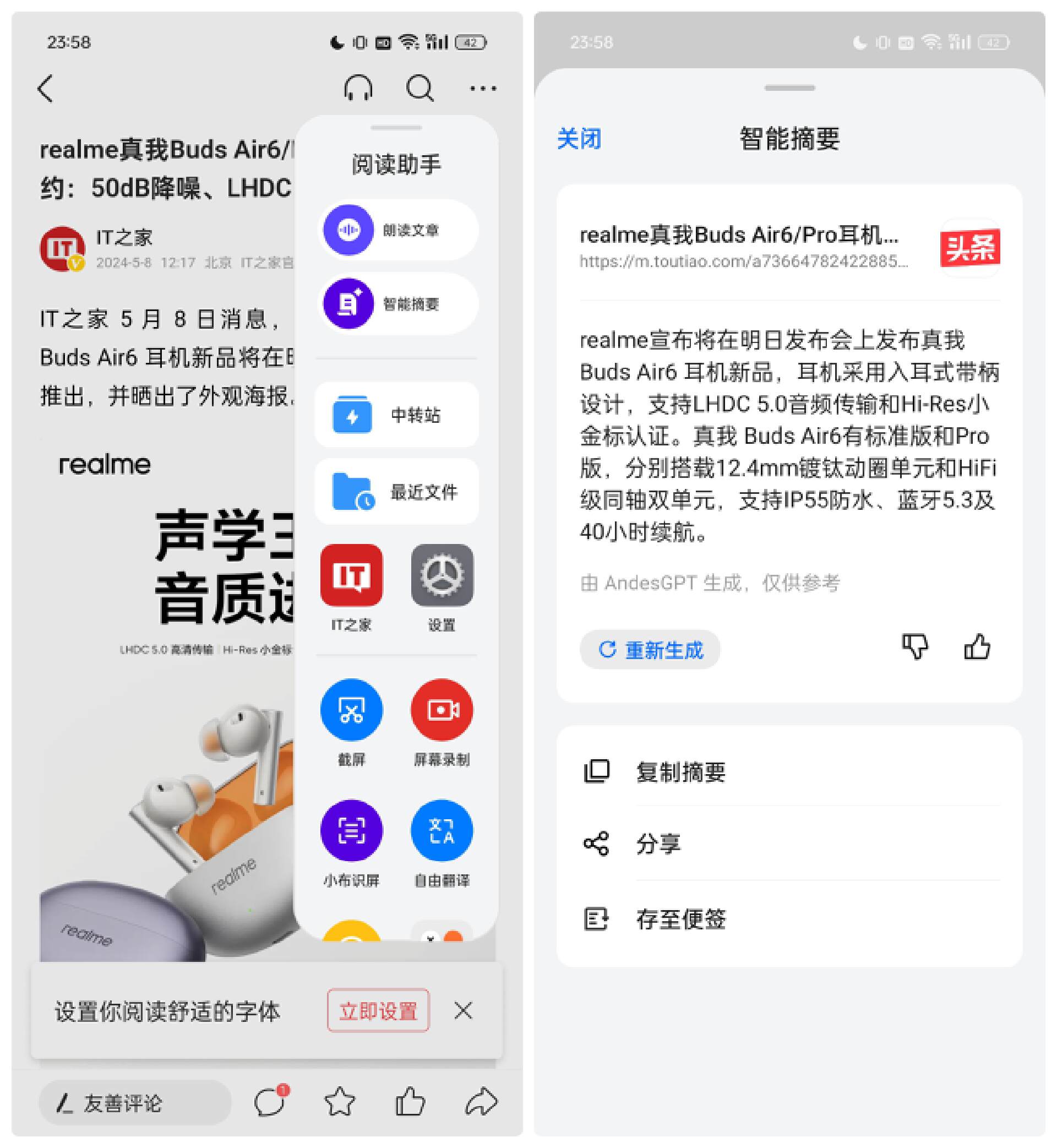The image size is (1057, 1148).
Task: Open the three-dot overflow menu
Action: pos(483,89)
